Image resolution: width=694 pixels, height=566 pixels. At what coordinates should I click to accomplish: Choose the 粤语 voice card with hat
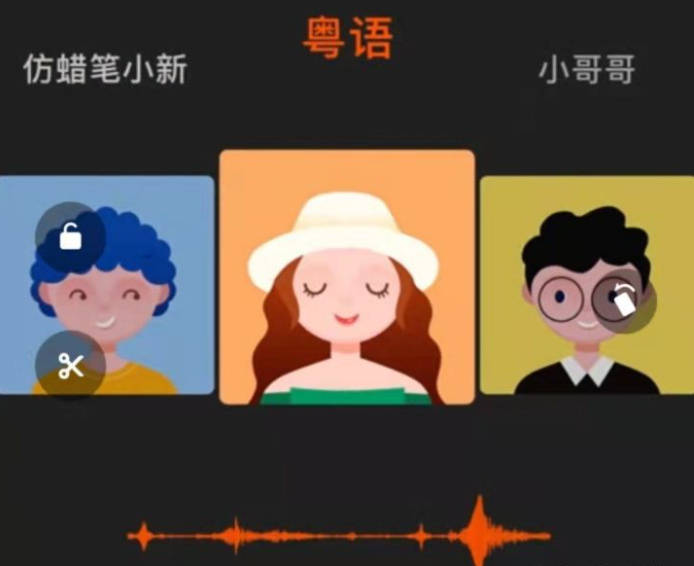click(346, 278)
